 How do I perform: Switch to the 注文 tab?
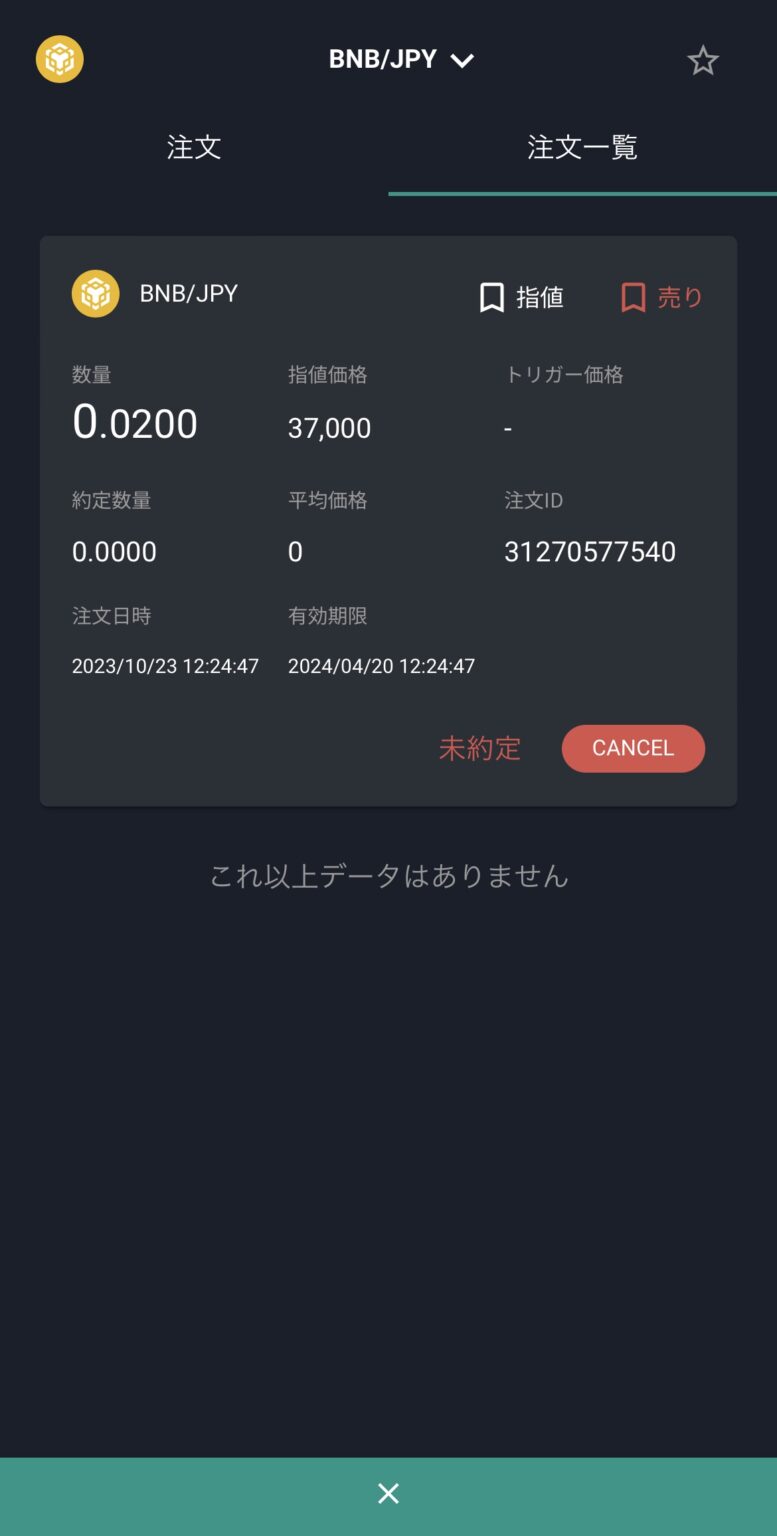[x=194, y=147]
